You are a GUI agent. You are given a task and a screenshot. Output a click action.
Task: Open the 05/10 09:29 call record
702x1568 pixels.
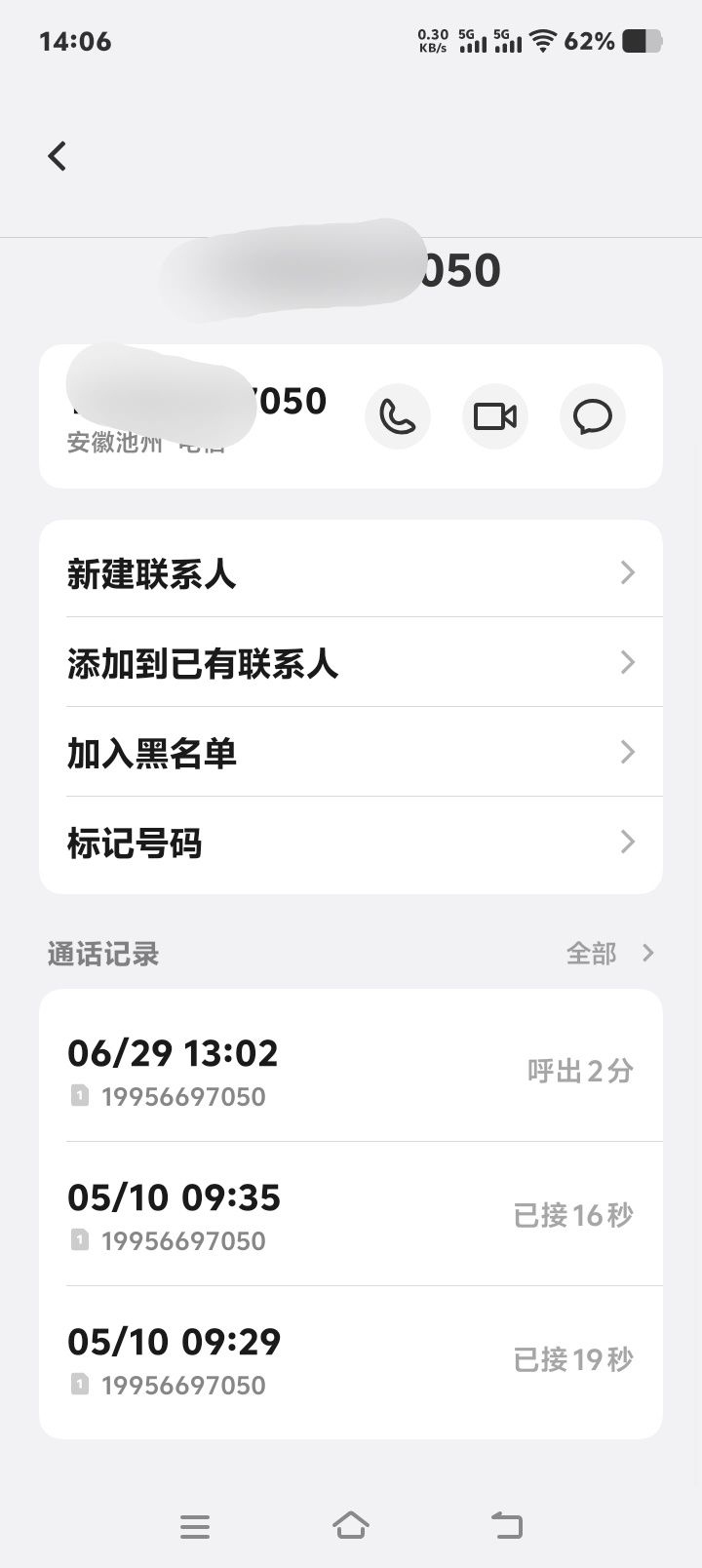pyautogui.click(x=351, y=1359)
